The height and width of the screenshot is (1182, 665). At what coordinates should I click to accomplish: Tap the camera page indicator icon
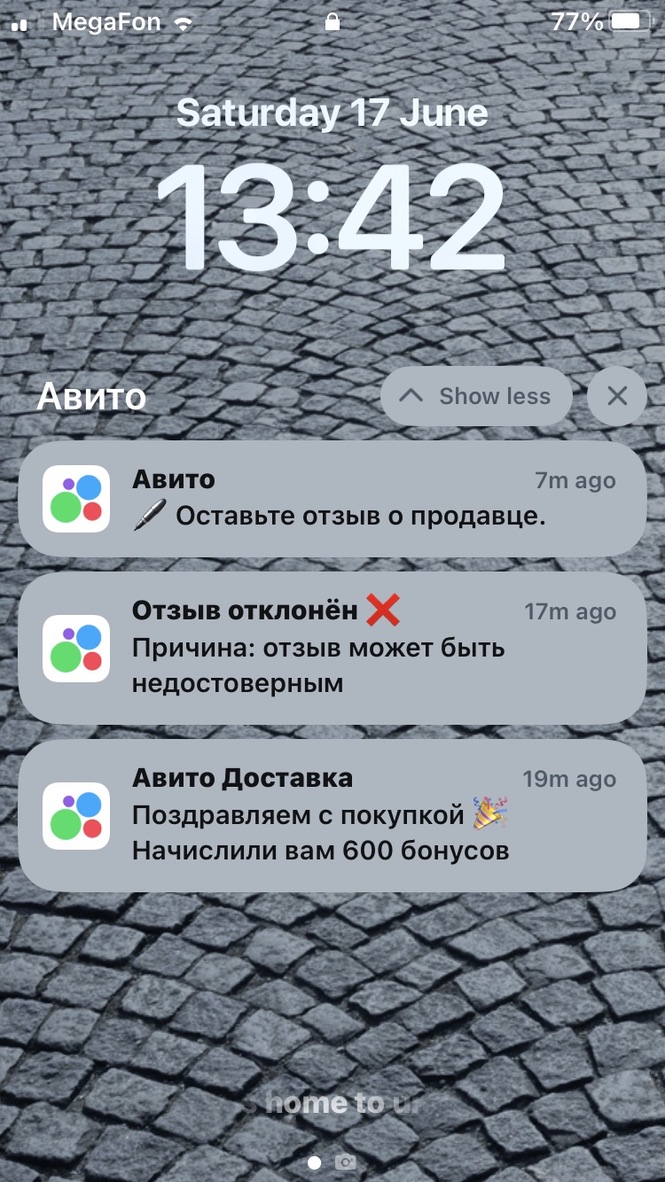tap(346, 1162)
